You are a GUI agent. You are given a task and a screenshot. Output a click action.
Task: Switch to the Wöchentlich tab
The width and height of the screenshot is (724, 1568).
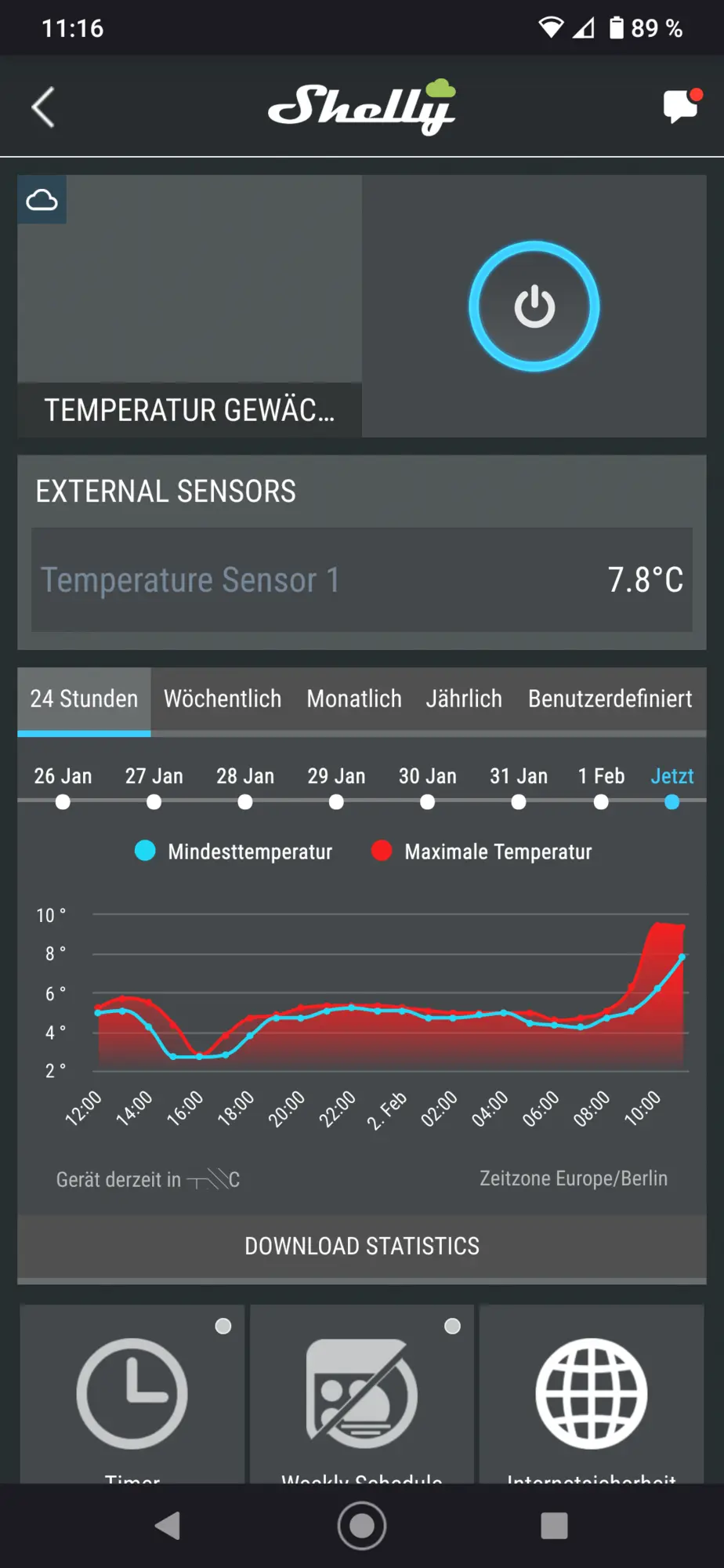click(223, 699)
